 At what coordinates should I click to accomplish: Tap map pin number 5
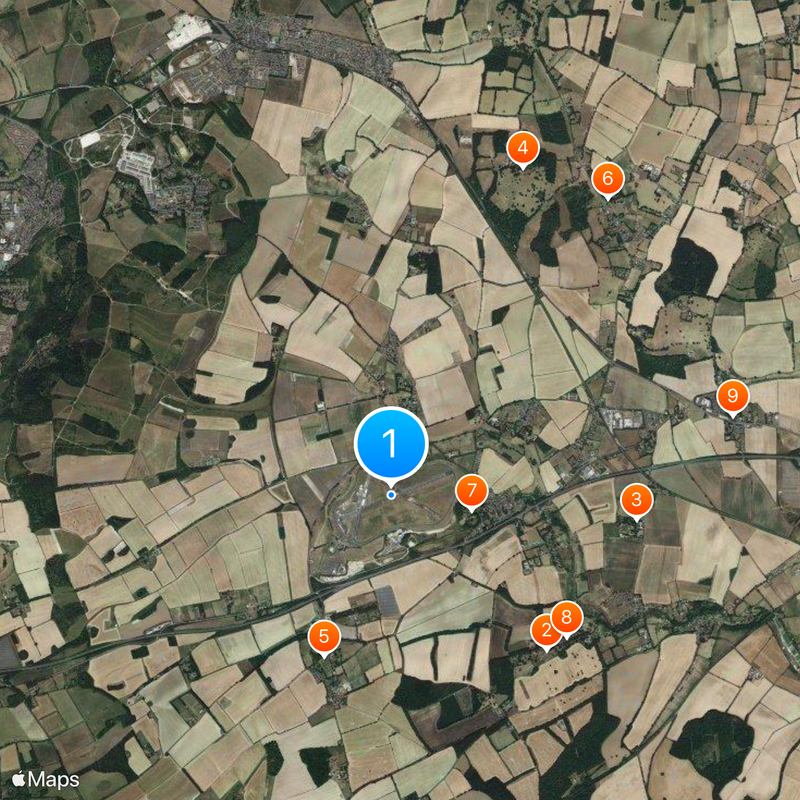pos(324,636)
